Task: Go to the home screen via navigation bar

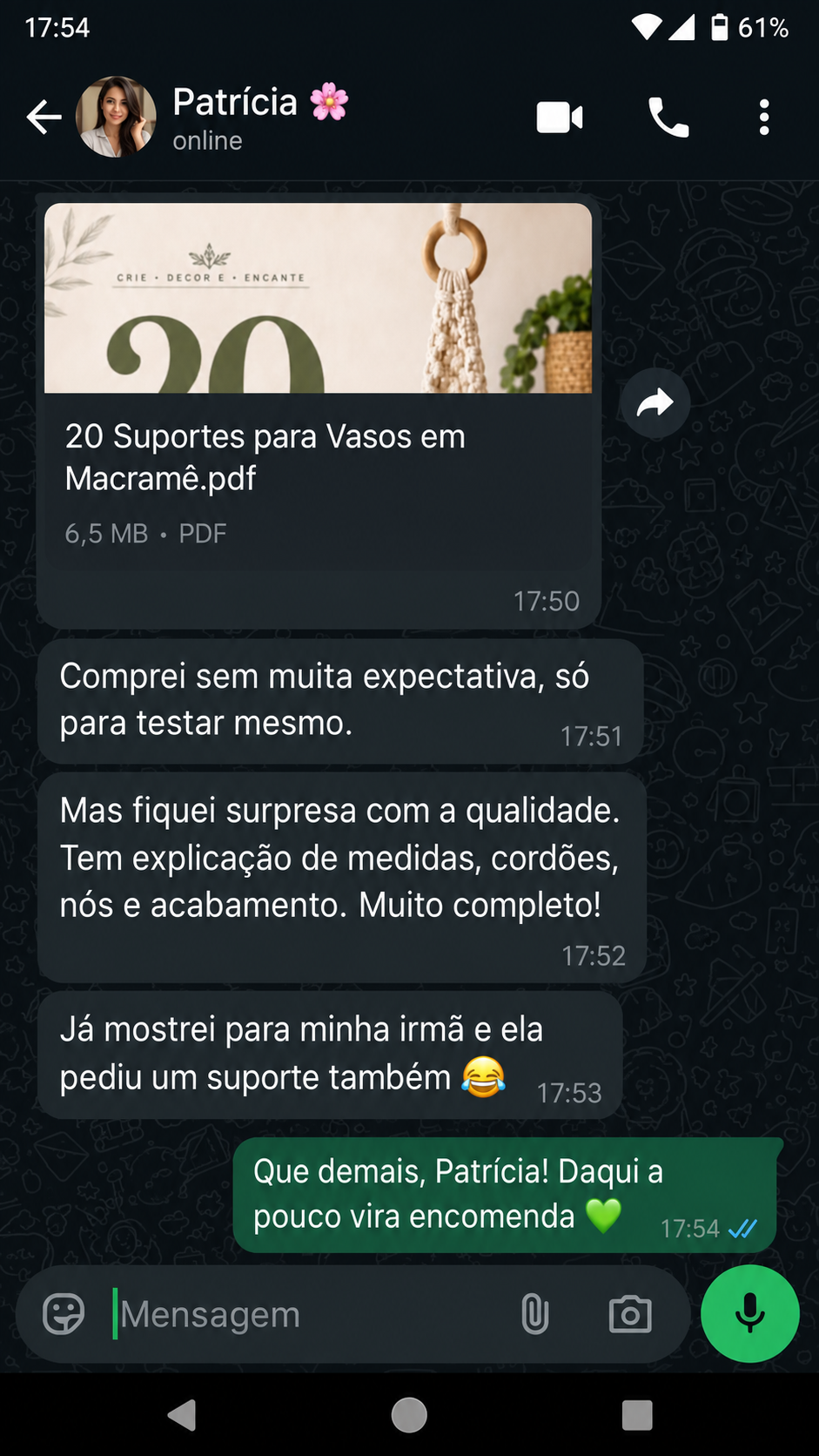Action: [x=409, y=1415]
